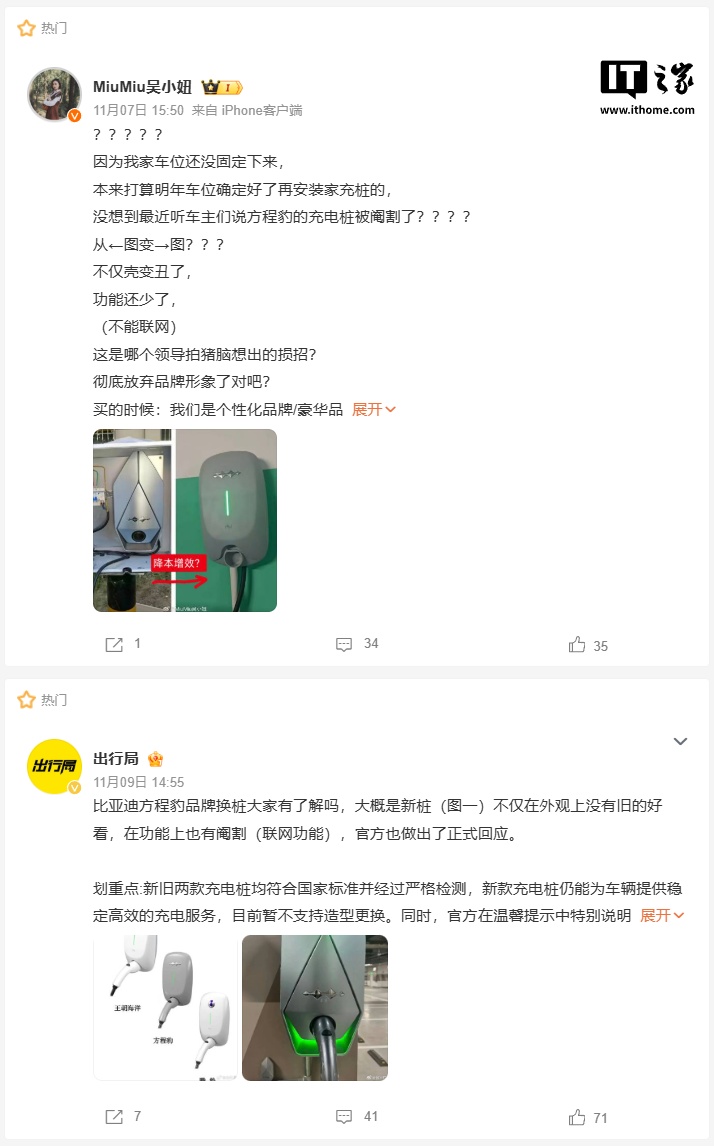Expand 出行局's full post text
The image size is (714, 1146).
(x=661, y=915)
